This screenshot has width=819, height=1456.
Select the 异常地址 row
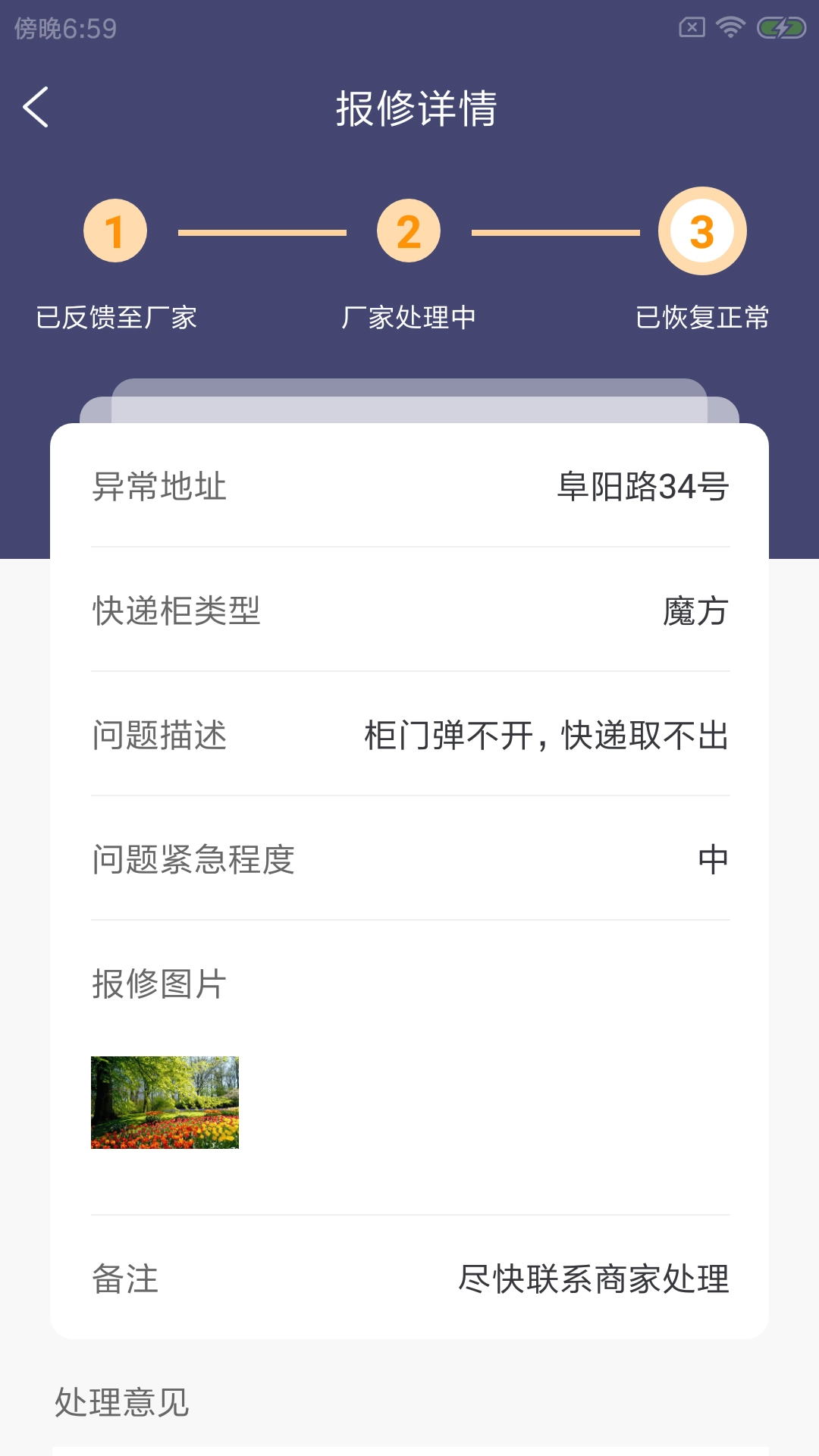409,489
